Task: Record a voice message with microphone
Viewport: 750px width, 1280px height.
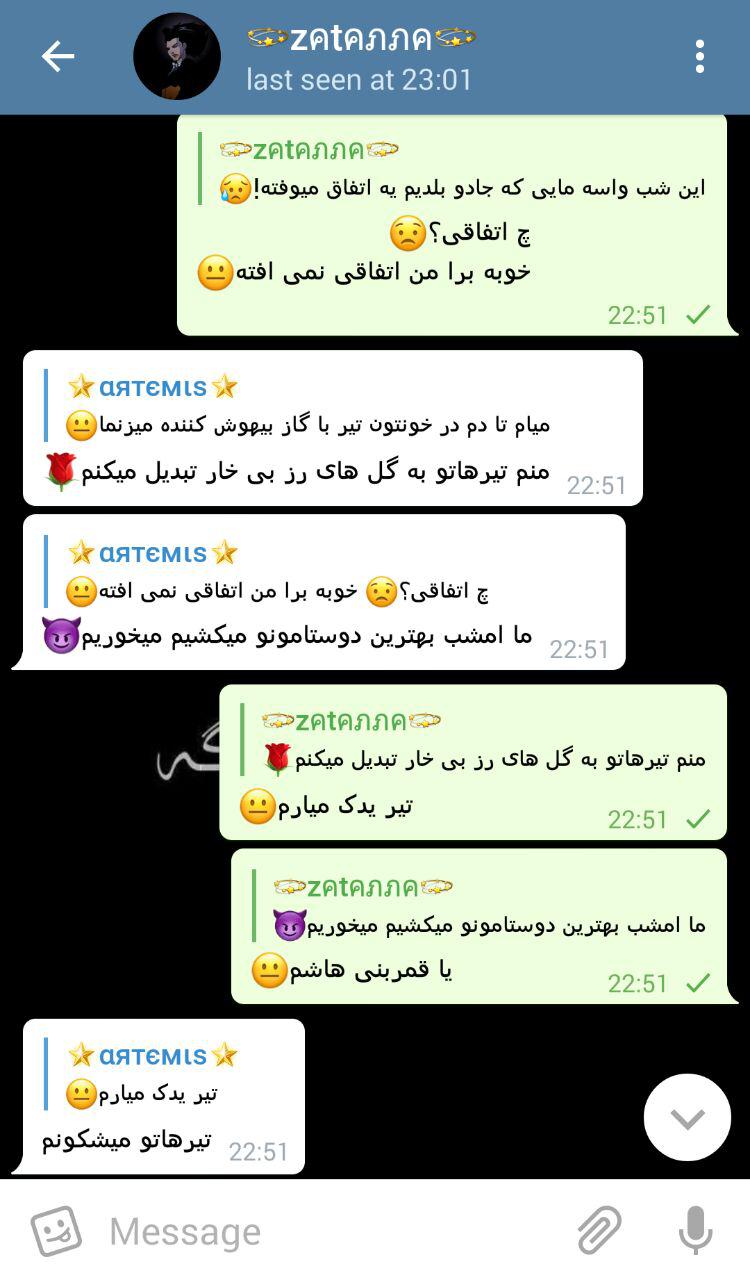Action: coord(695,1231)
